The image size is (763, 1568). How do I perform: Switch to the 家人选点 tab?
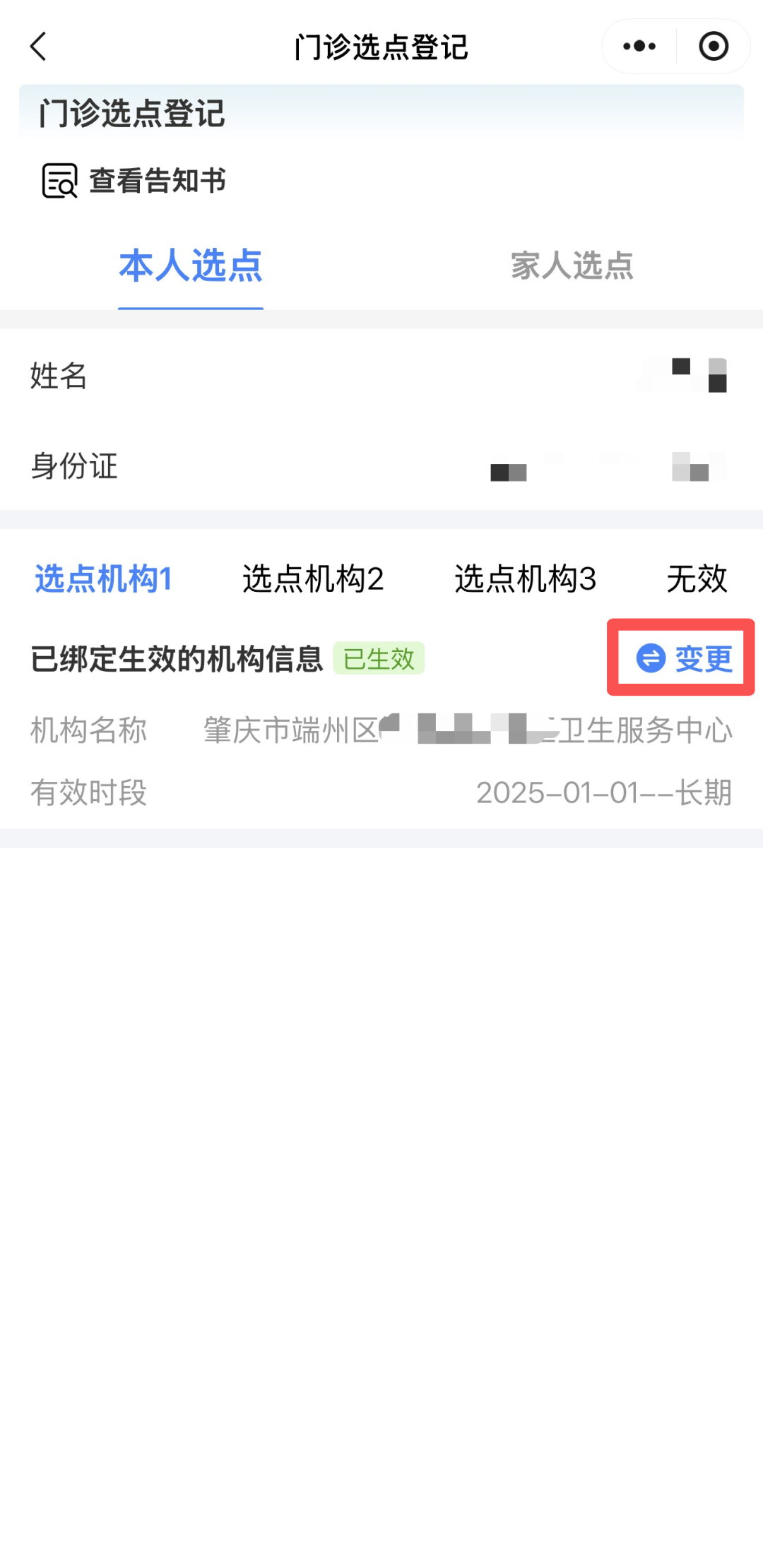(572, 266)
